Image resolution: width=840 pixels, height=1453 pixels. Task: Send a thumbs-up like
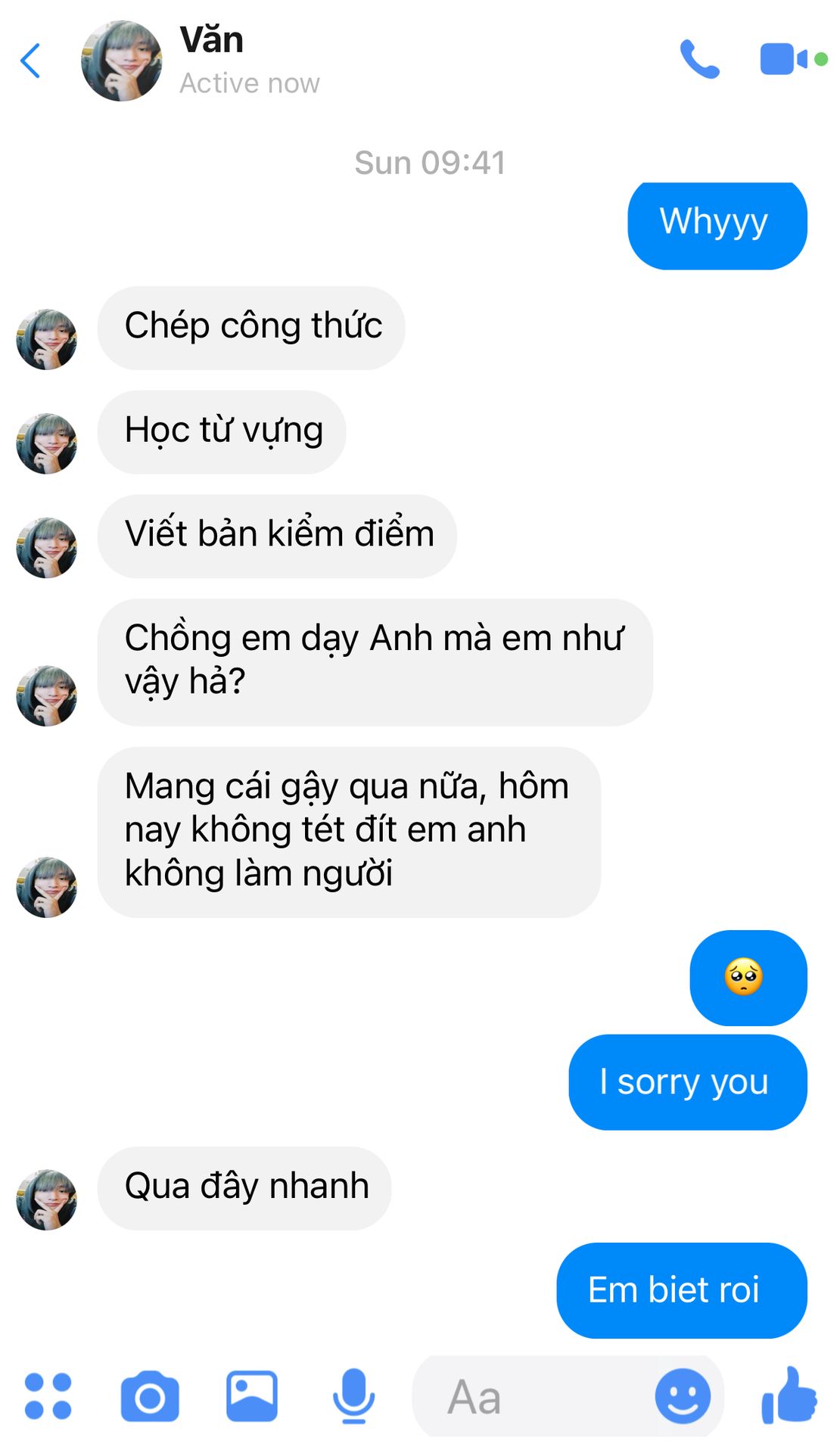point(789,1395)
